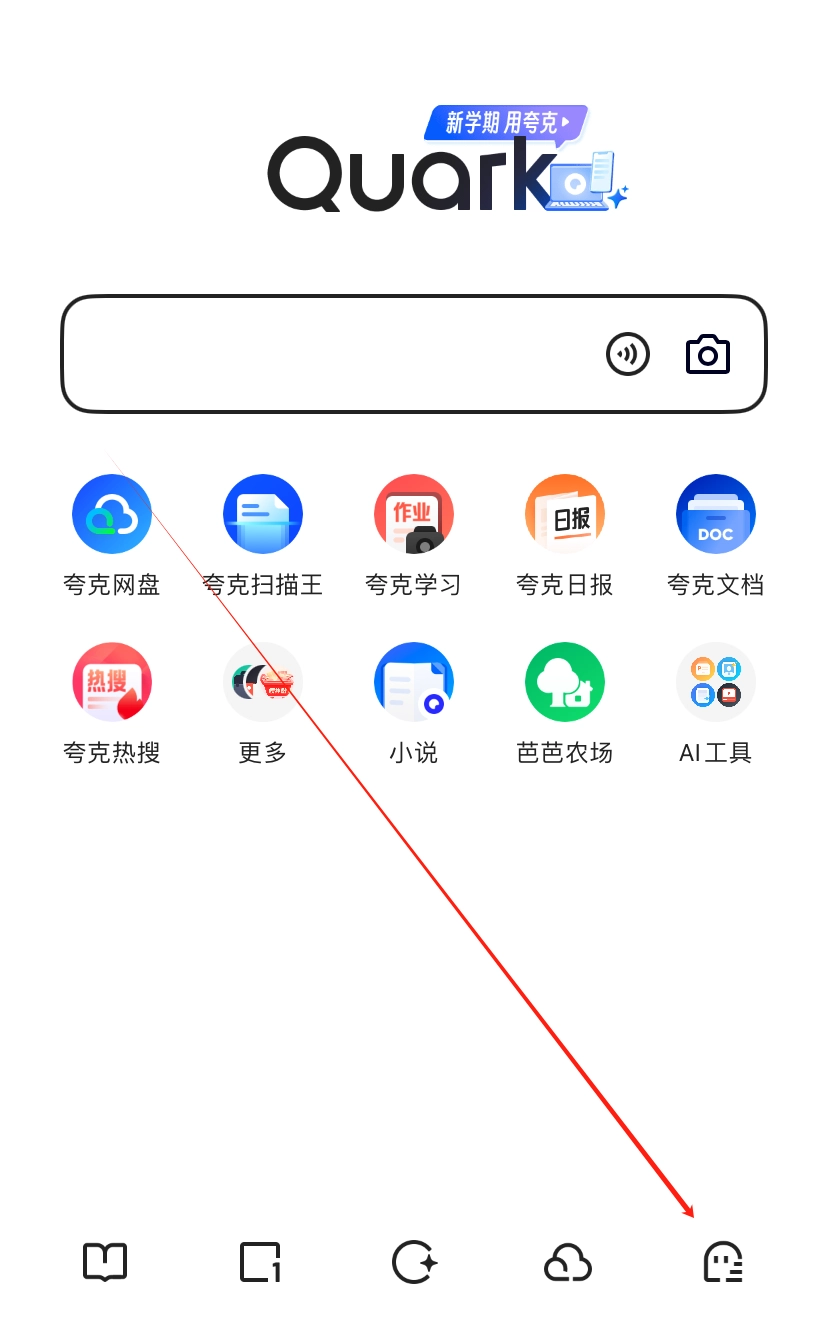Open the AI工具 folder
Screen dimensions: 828x1318
[716, 682]
